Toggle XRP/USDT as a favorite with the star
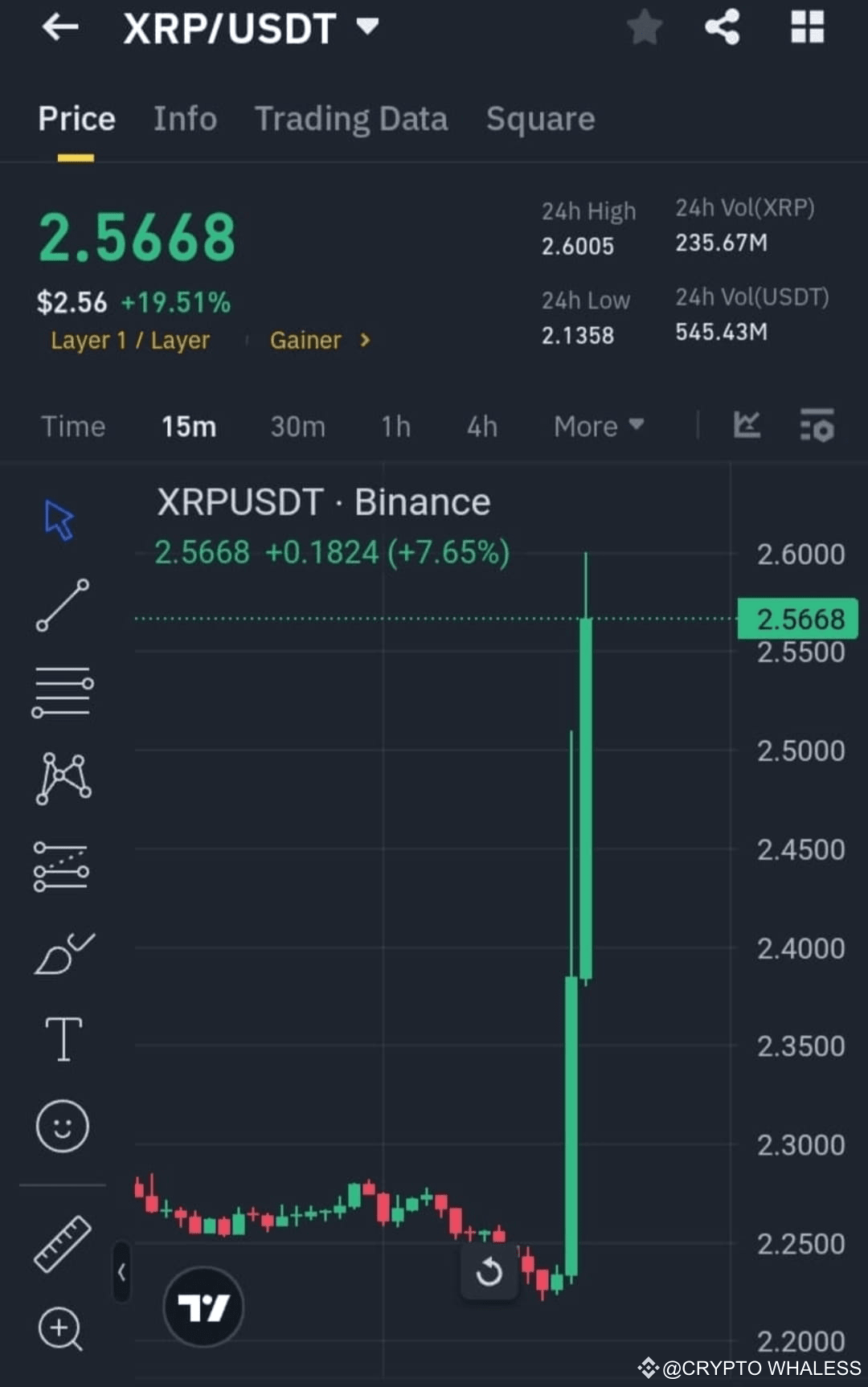Screen dimensions: 868x1387 point(645,28)
